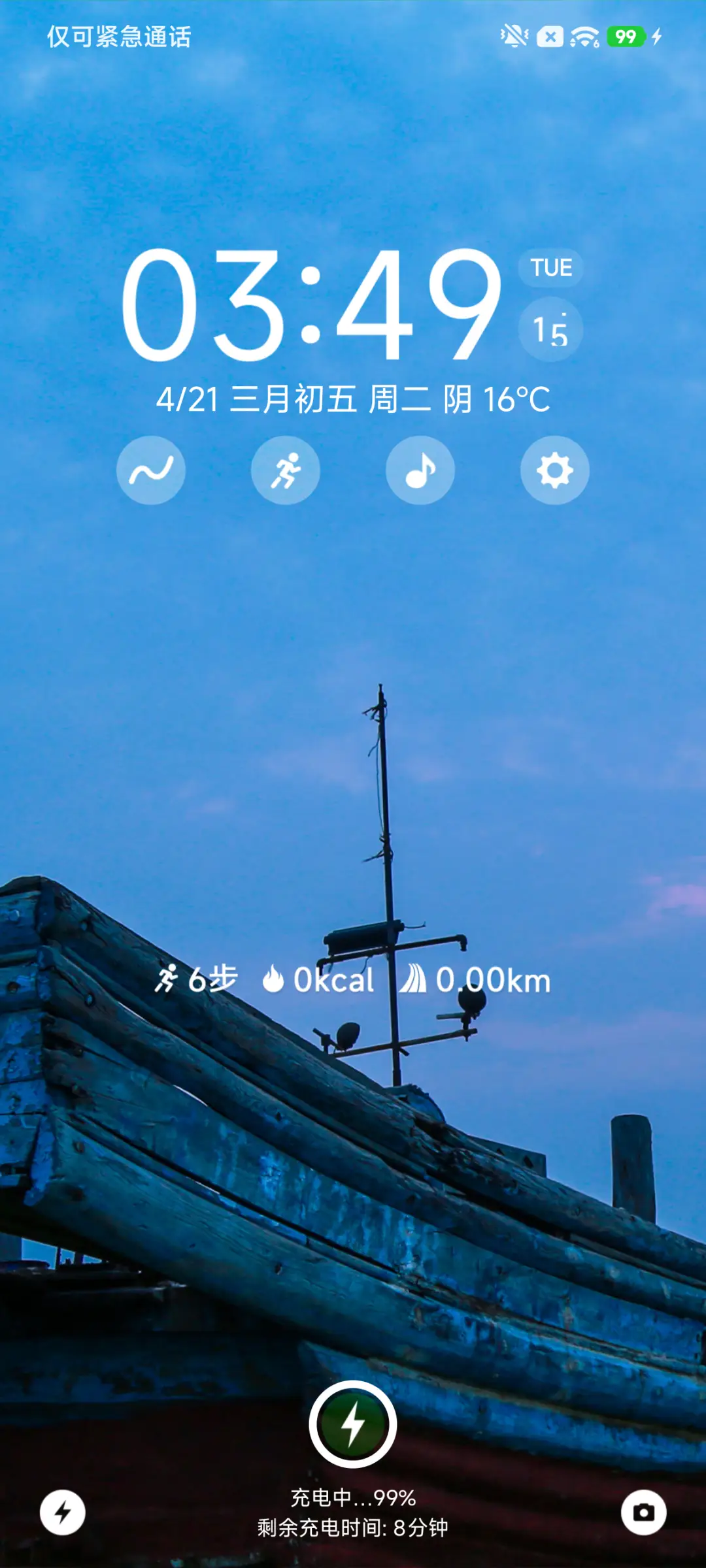Open the wave shortcut icon
Viewport: 706px width, 1568px height.
pyautogui.click(x=151, y=470)
